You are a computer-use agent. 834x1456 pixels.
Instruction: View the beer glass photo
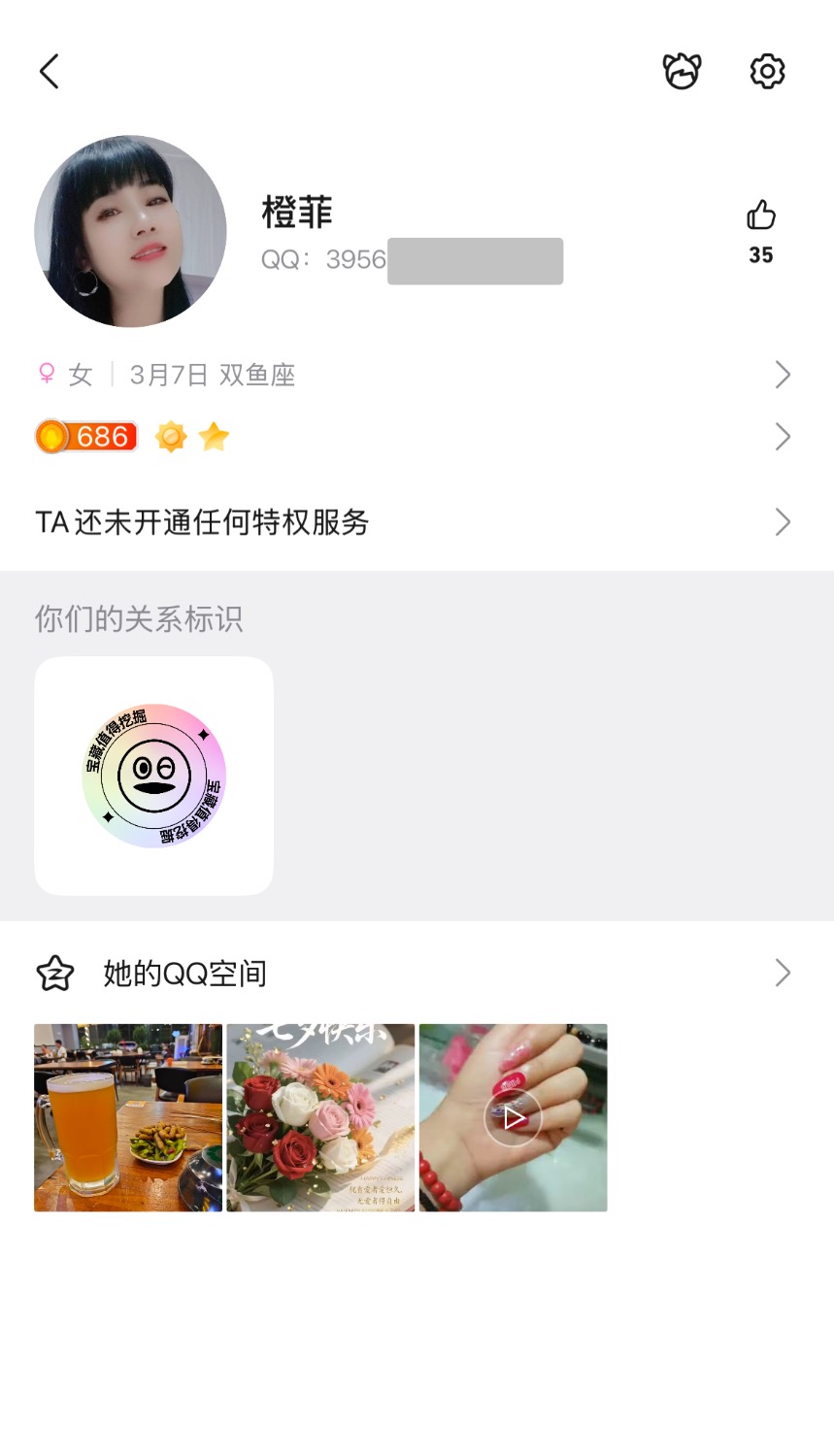click(x=128, y=1117)
